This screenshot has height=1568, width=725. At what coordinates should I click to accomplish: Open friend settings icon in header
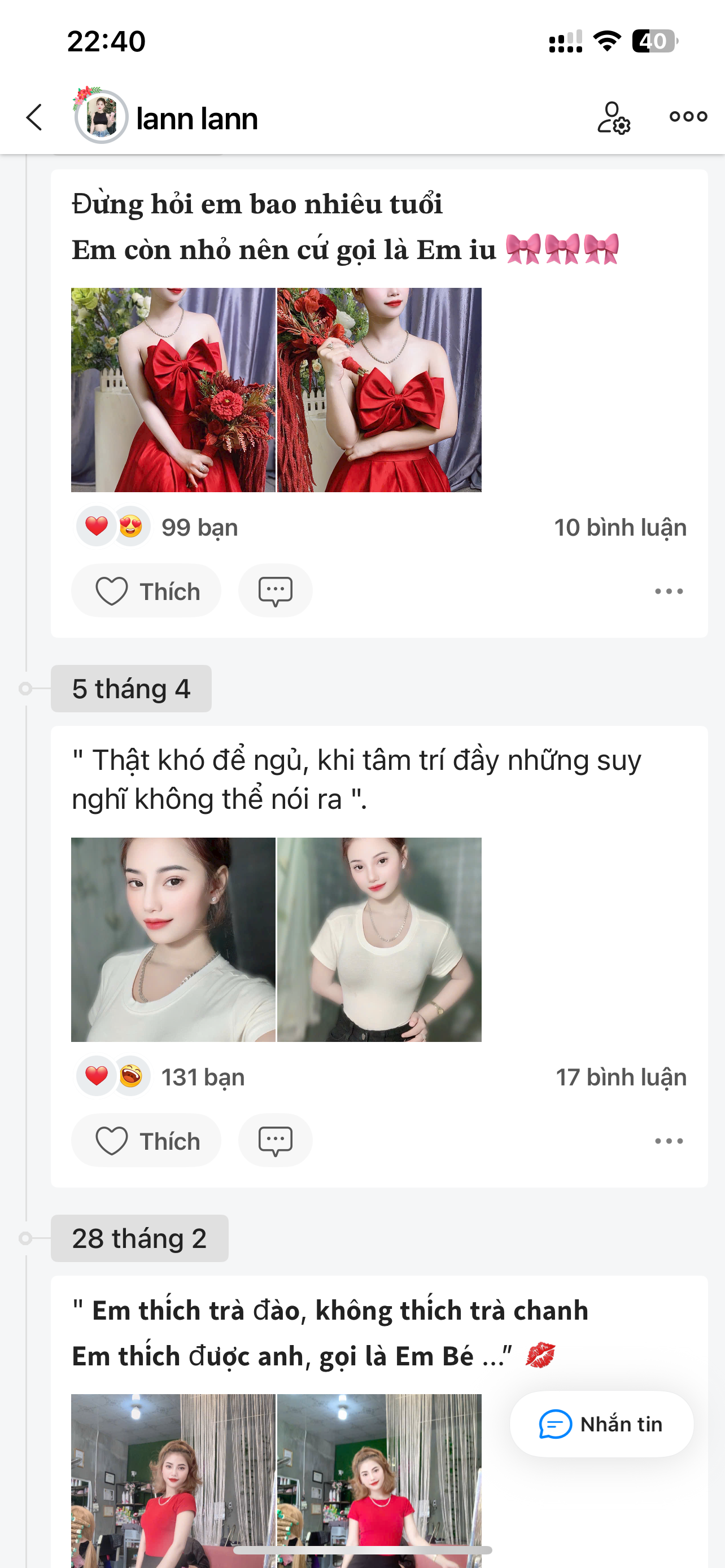coord(613,117)
